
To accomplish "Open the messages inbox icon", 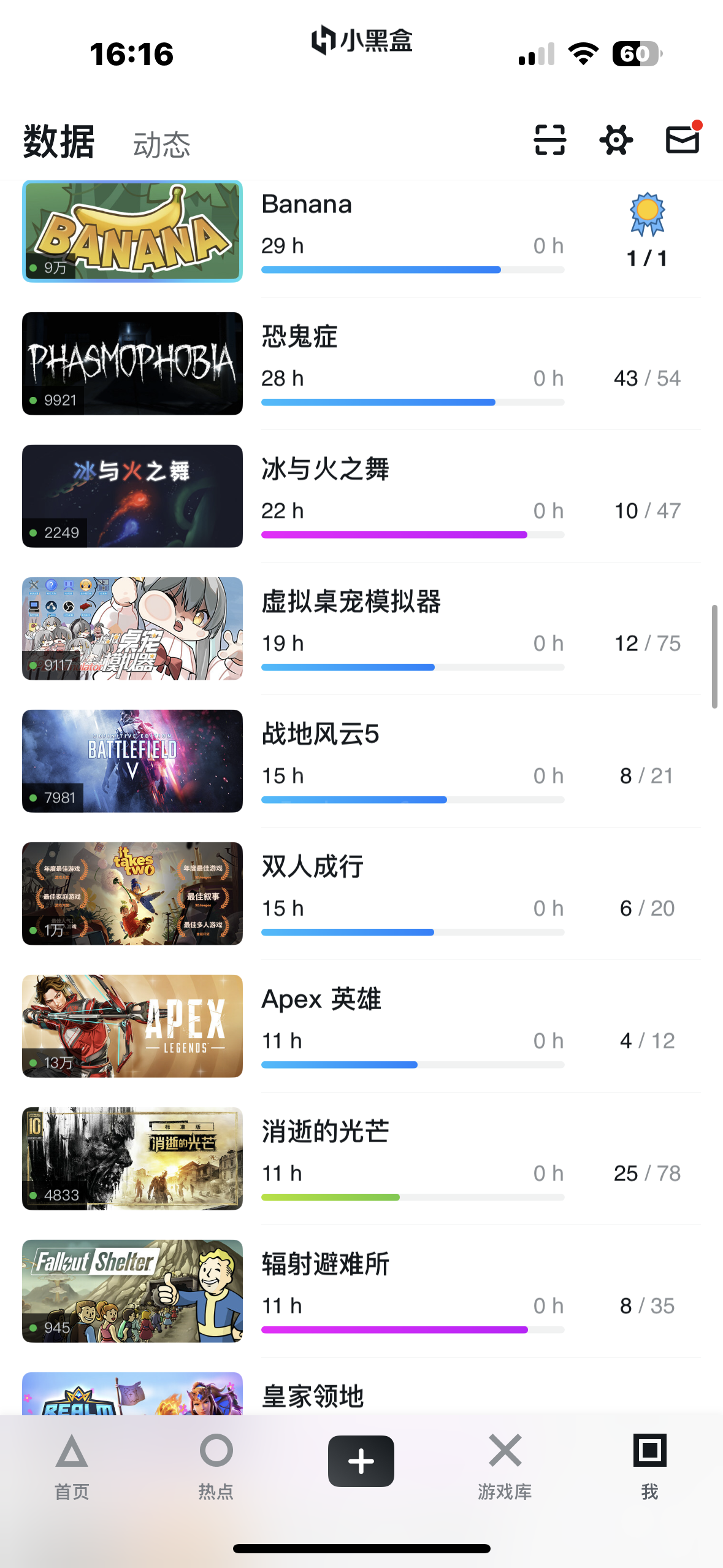I will 682,139.
